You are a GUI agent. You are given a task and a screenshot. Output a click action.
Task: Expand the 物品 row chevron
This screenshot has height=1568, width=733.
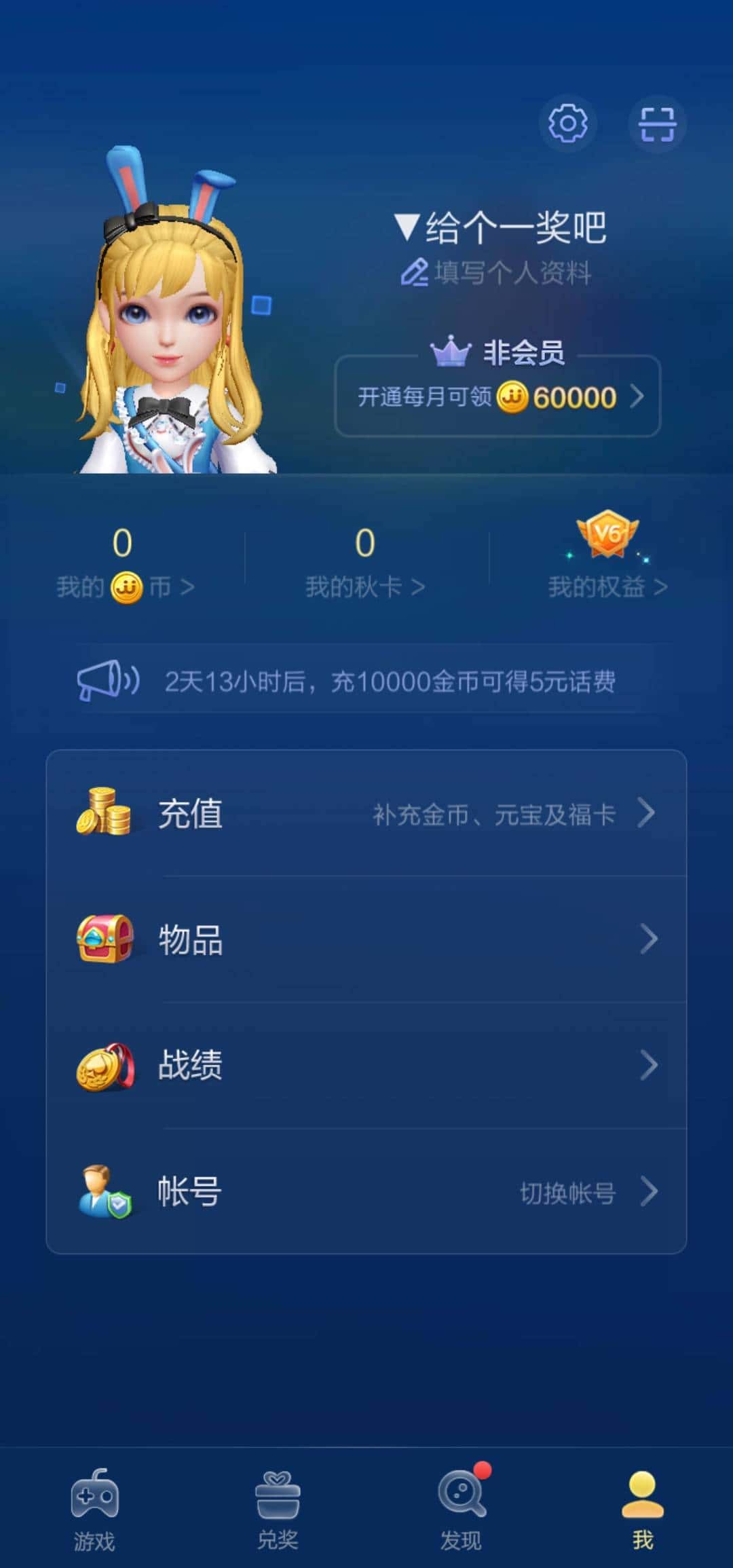pyautogui.click(x=650, y=939)
